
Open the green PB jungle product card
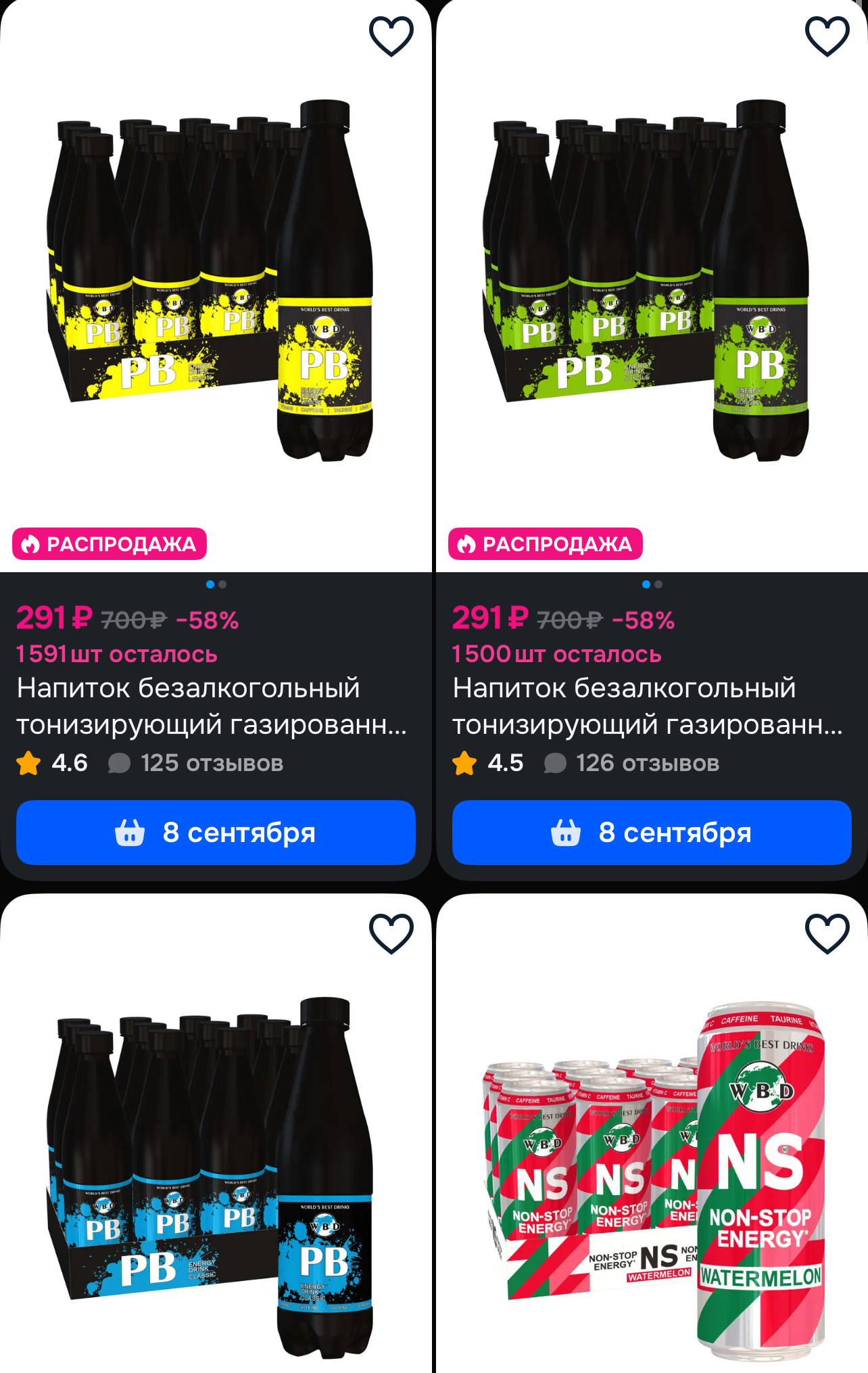(x=646, y=284)
